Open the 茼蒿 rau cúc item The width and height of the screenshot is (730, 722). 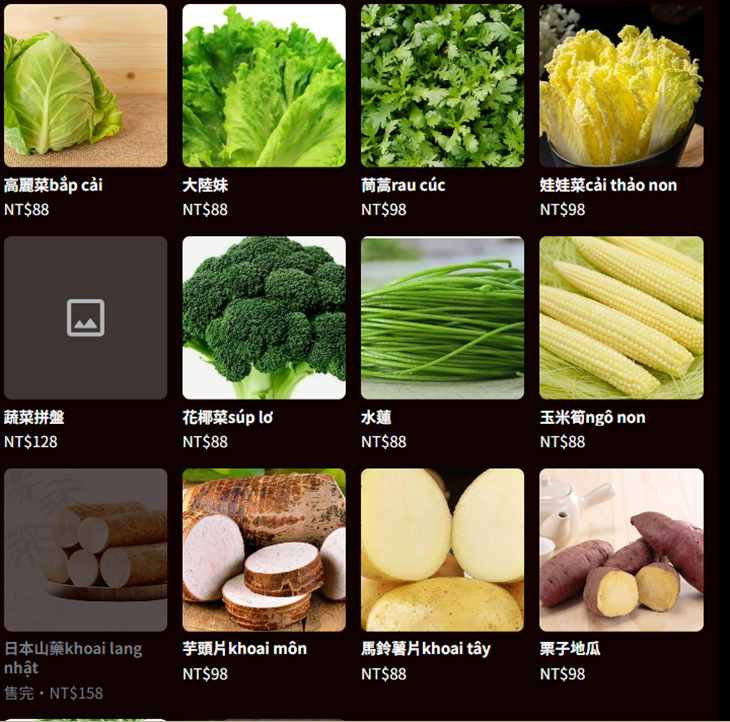pos(442,86)
